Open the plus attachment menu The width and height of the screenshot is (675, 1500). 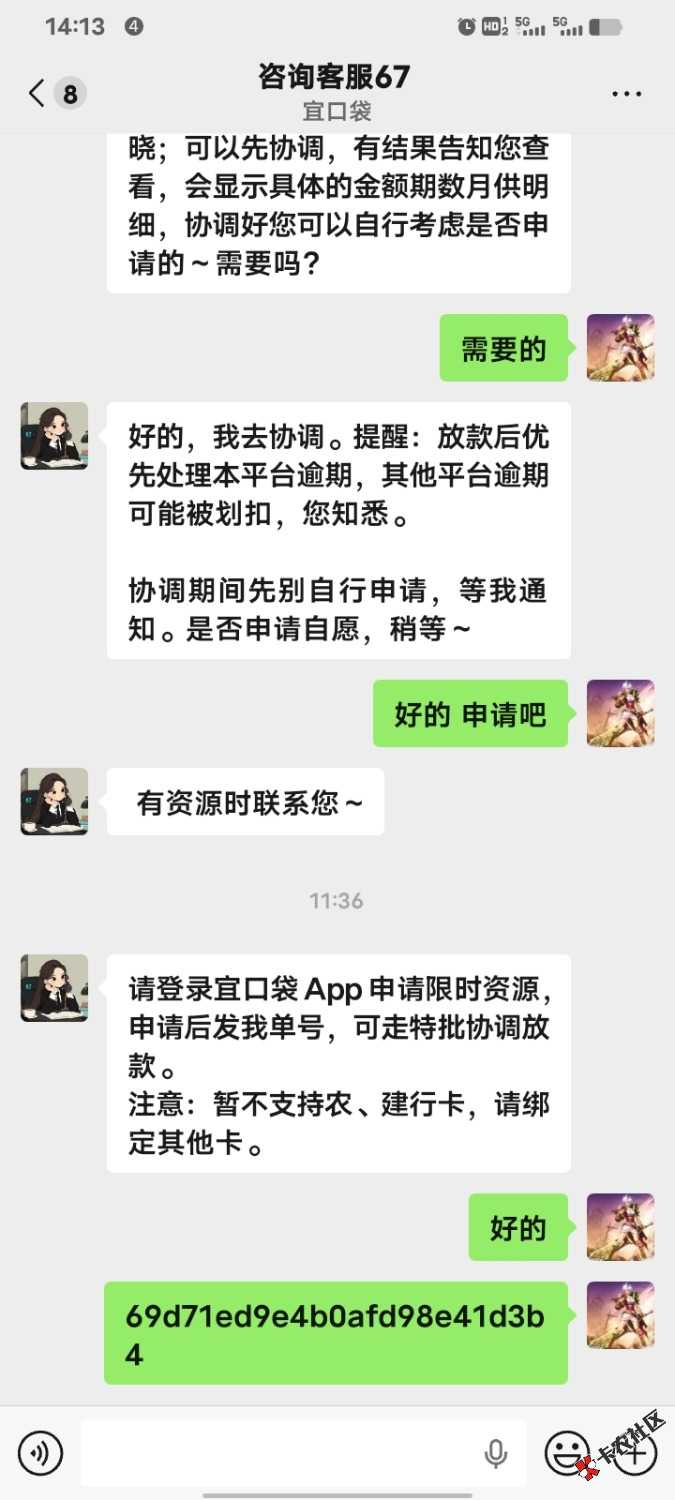(x=634, y=1452)
